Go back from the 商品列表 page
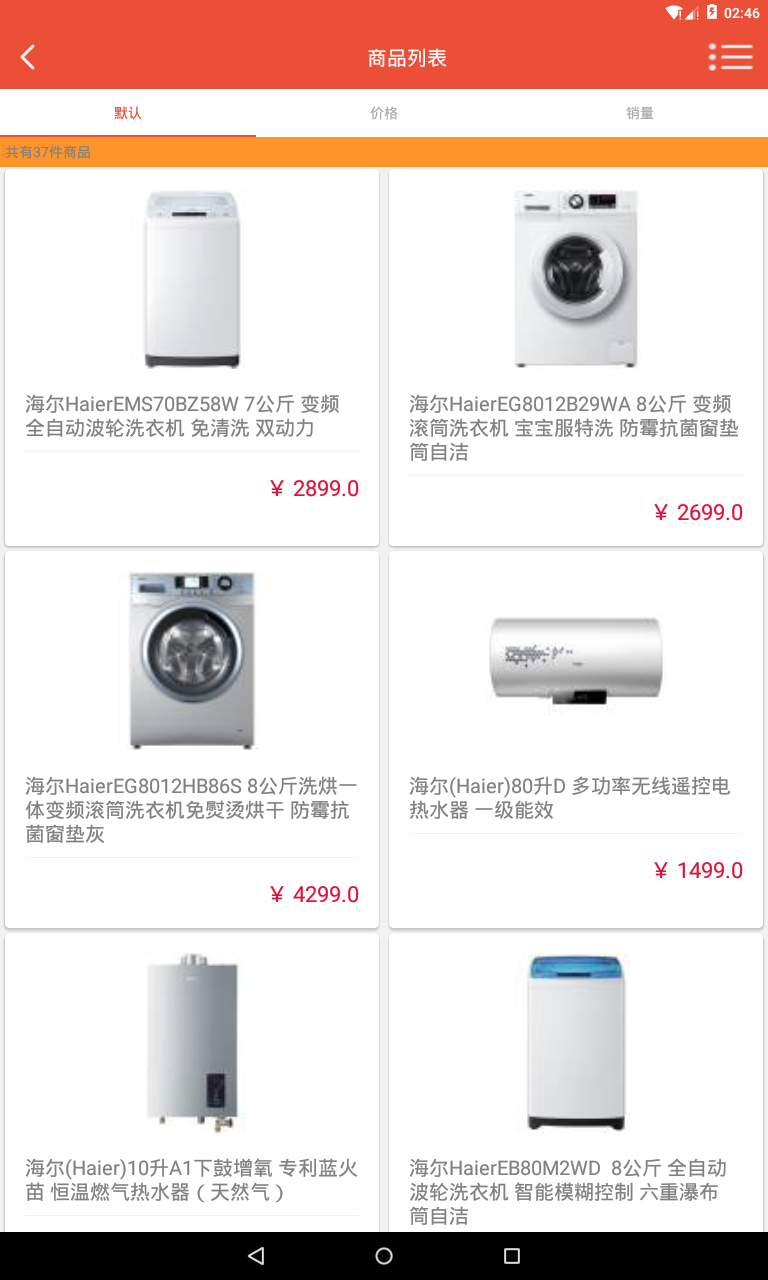 point(28,58)
